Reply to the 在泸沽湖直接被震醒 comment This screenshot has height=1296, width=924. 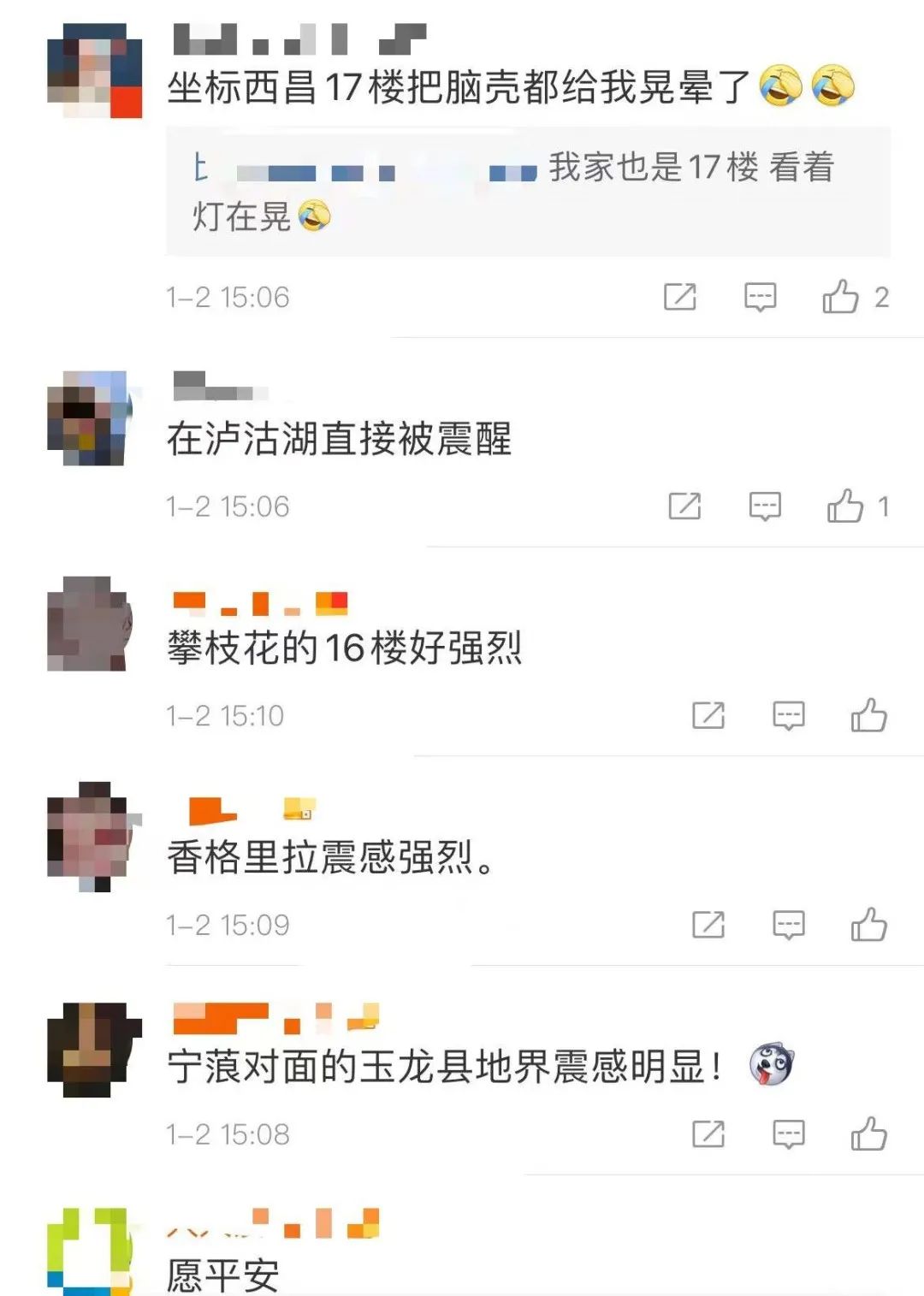point(765,506)
